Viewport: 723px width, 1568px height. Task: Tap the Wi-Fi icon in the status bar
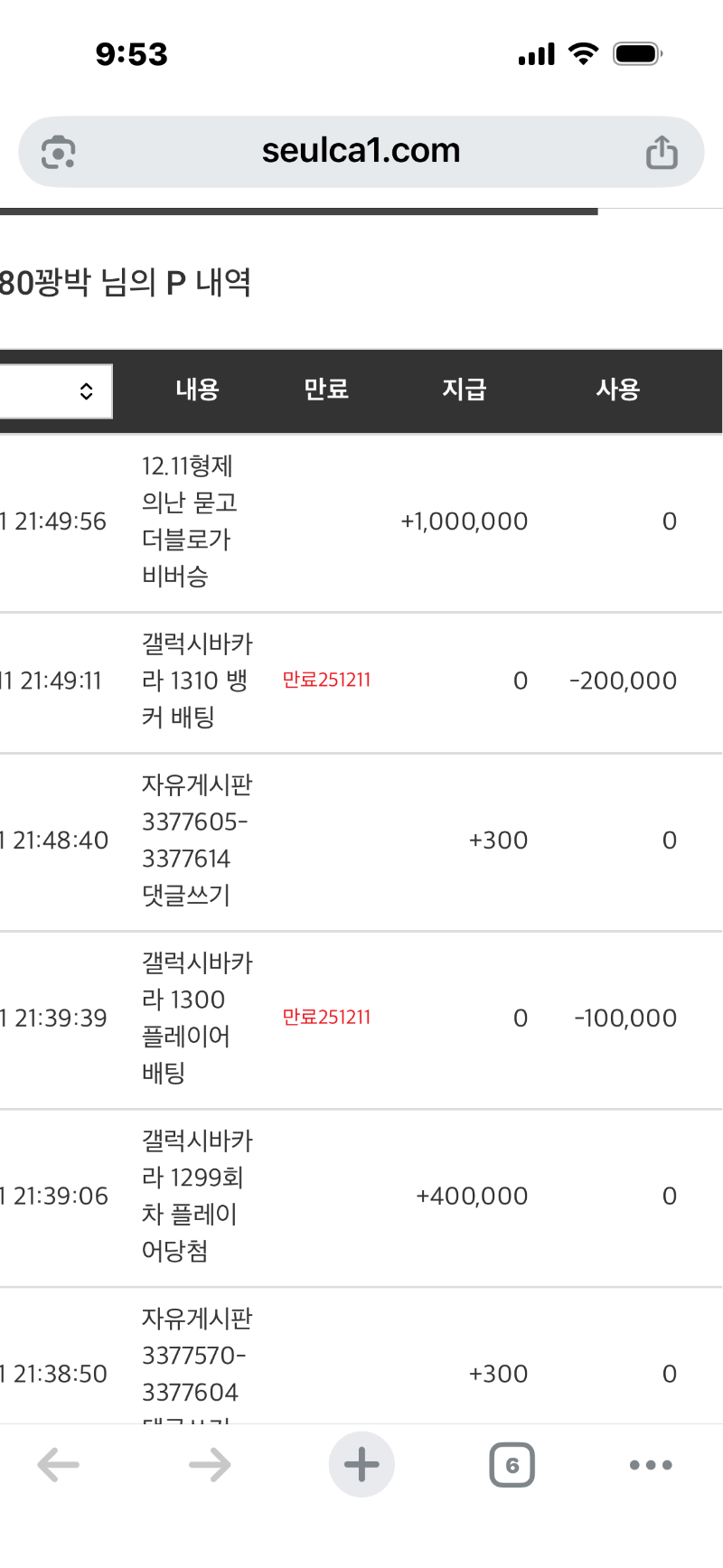[583, 54]
